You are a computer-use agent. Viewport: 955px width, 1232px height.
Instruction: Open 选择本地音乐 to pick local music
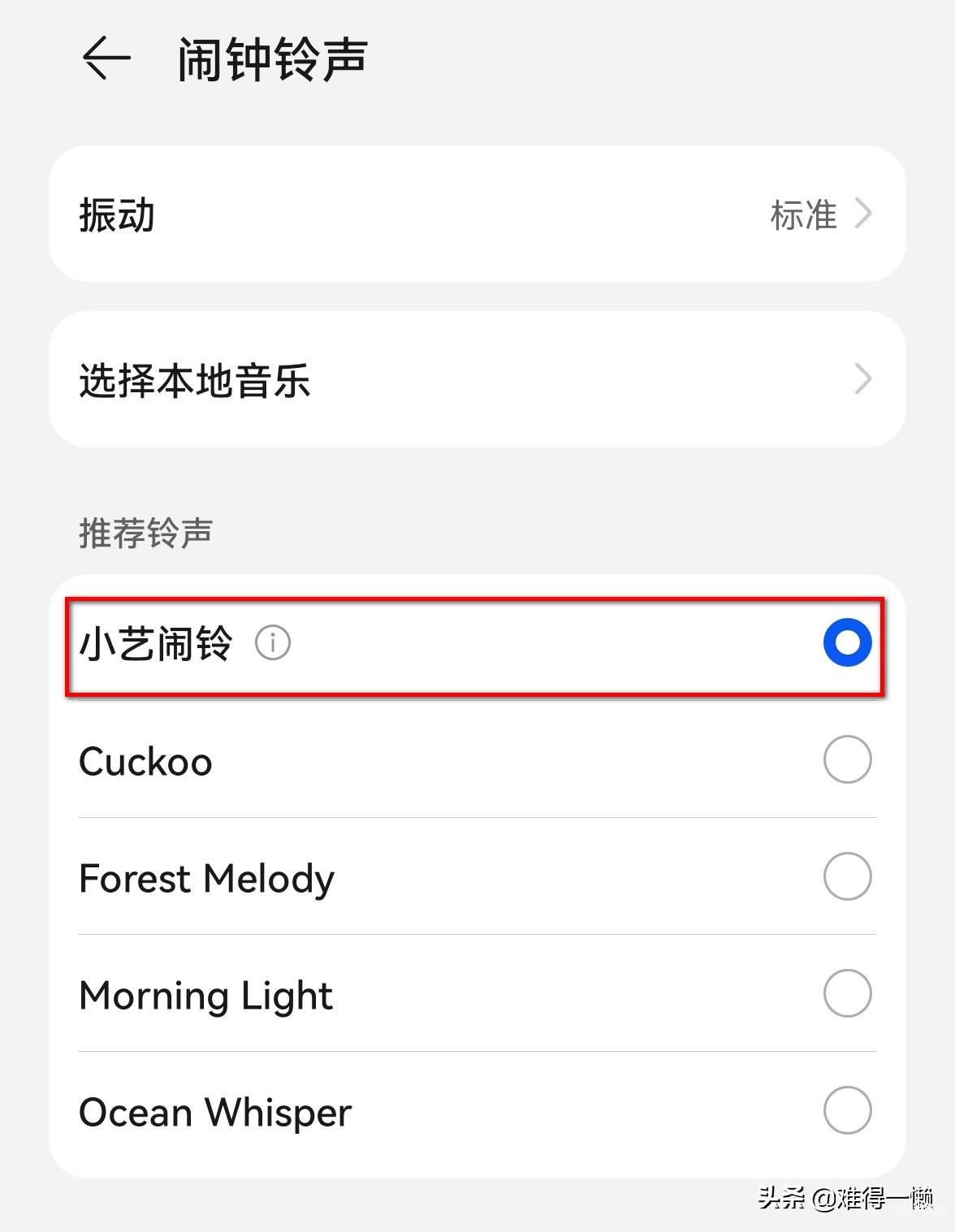(477, 379)
